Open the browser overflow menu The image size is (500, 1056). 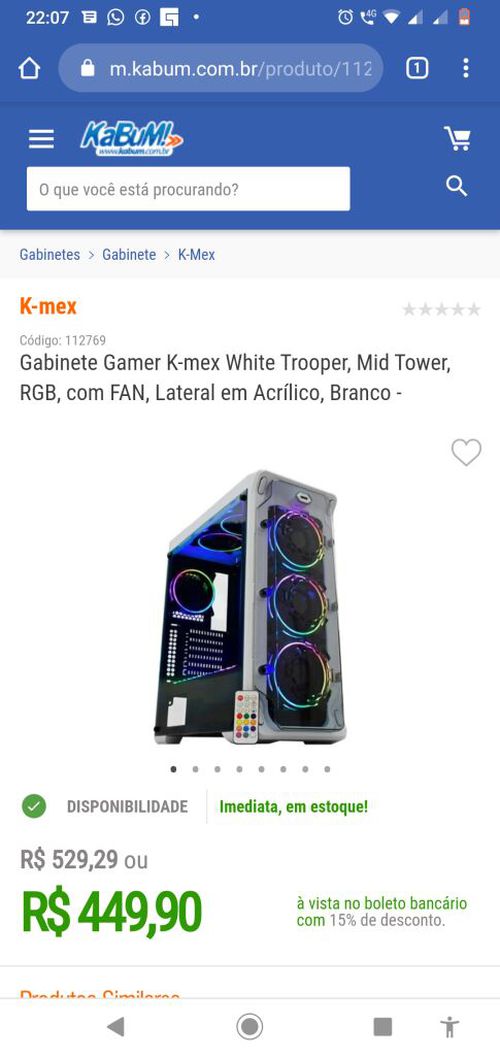466,68
